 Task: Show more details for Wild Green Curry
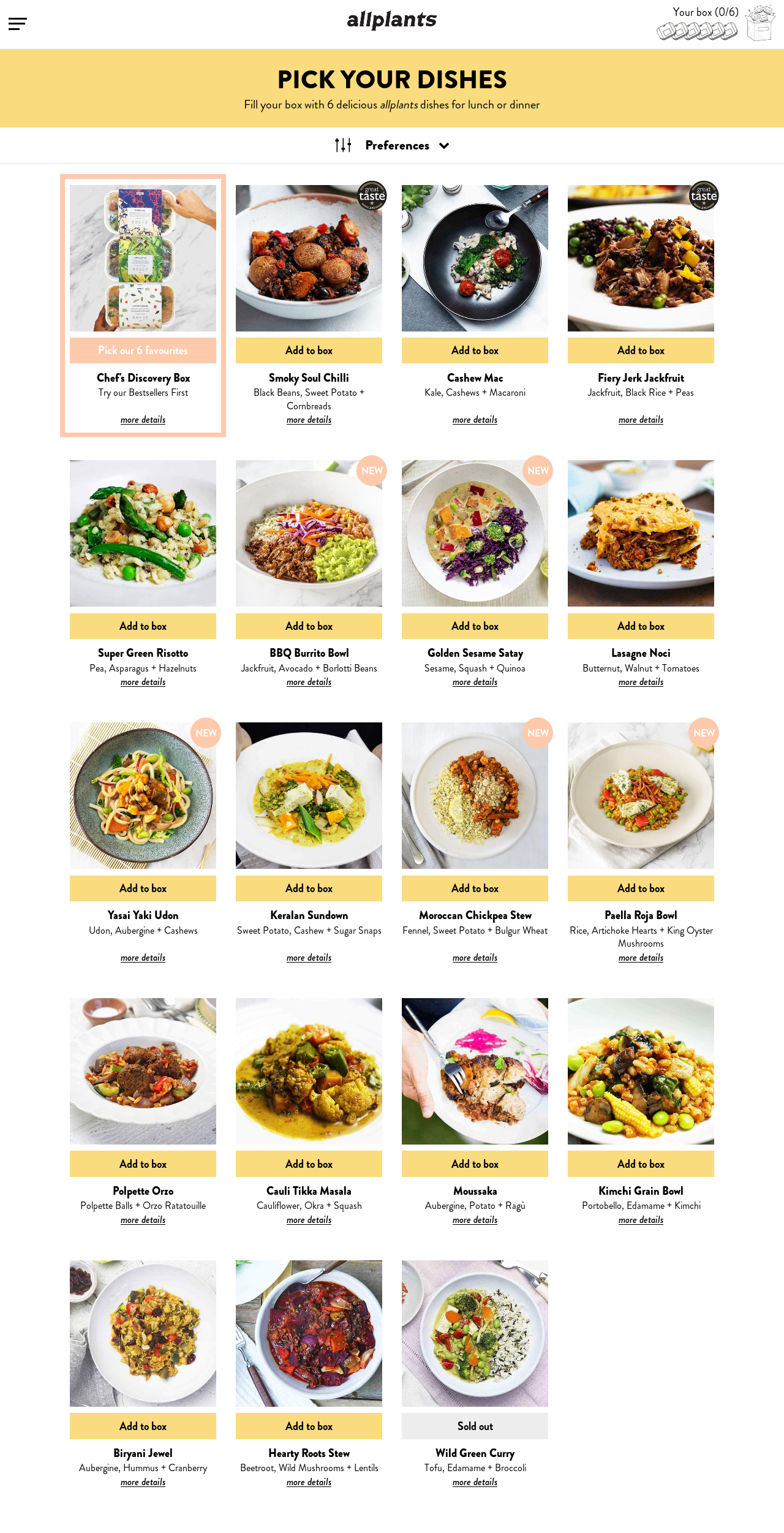point(475,1483)
